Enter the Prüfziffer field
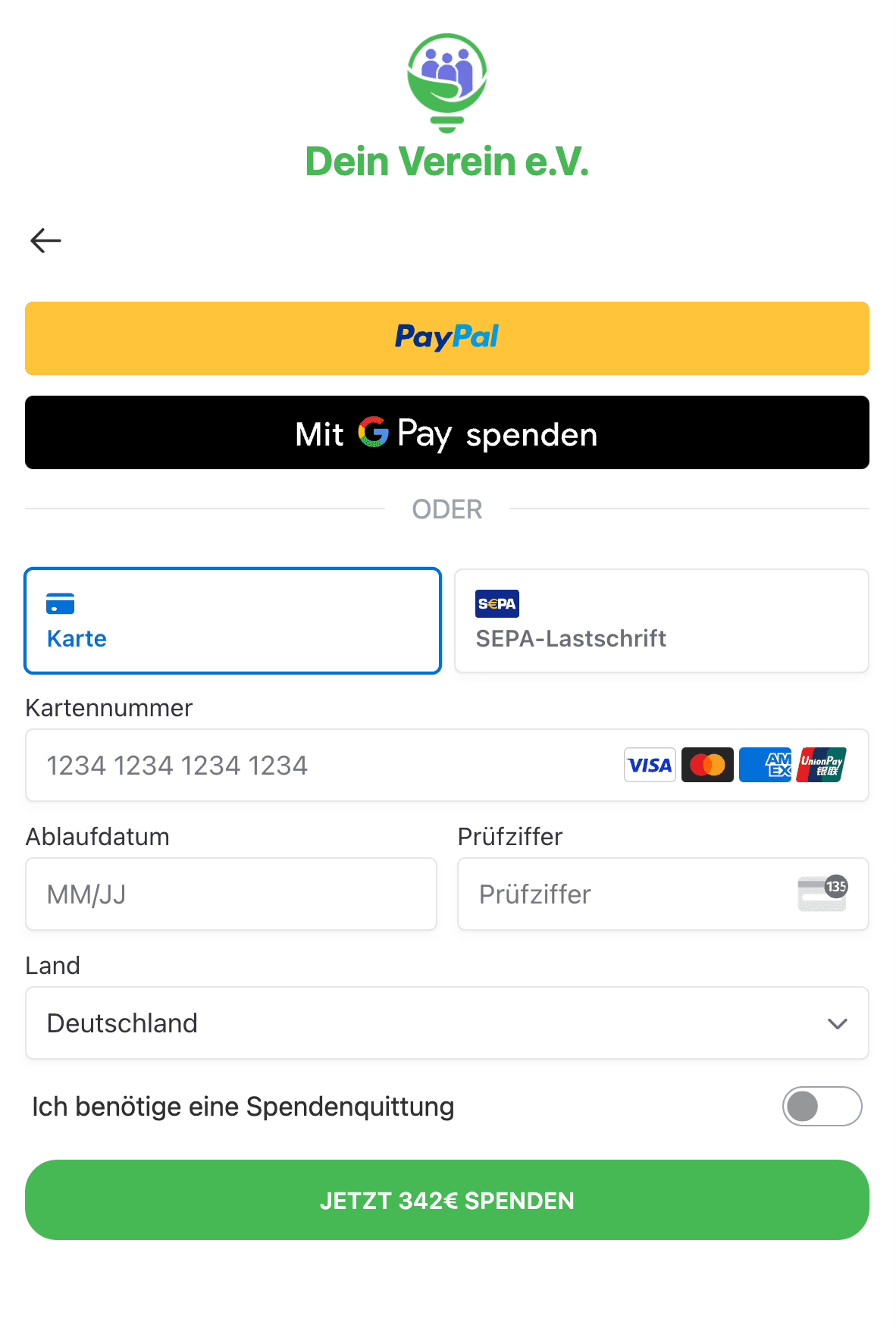The width and height of the screenshot is (896, 1331). coord(629,894)
